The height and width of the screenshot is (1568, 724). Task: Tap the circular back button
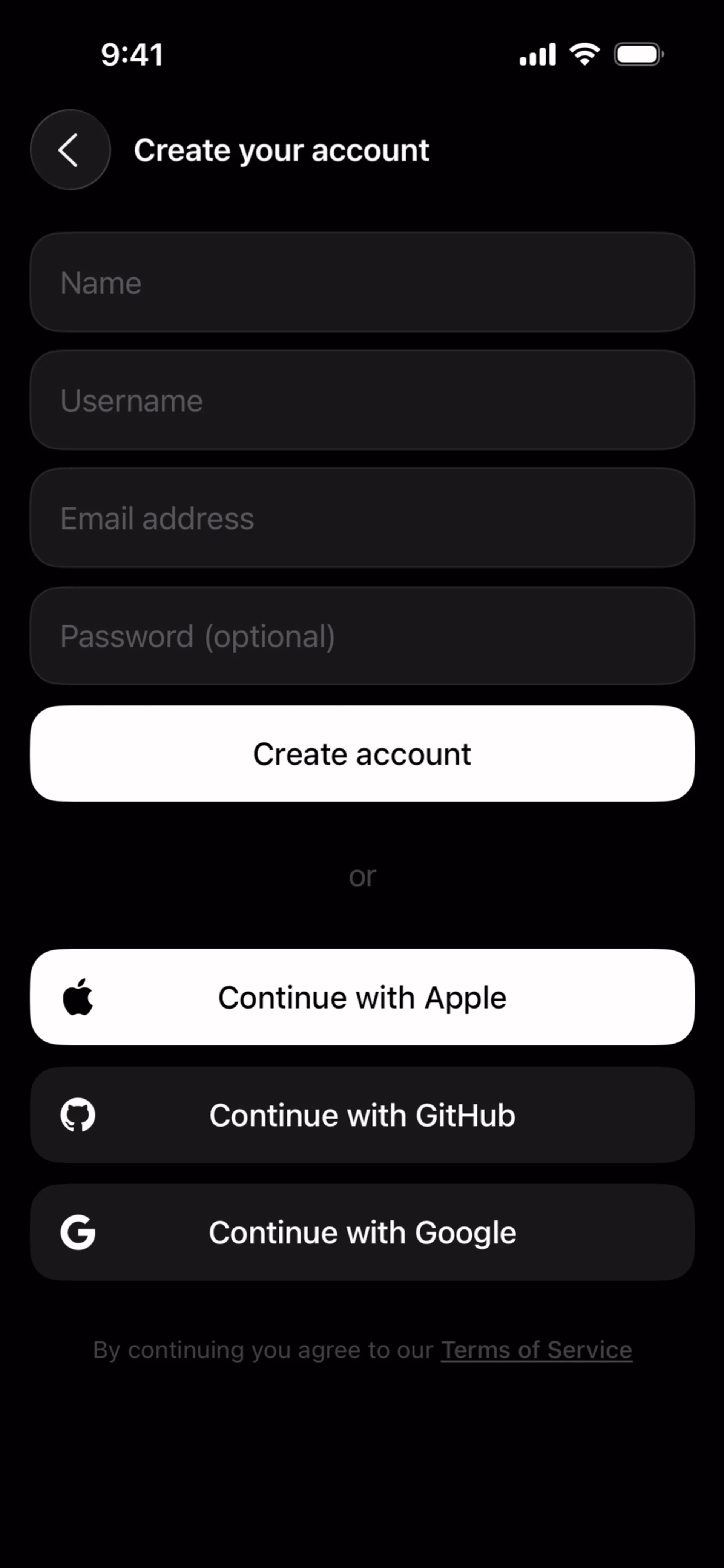click(69, 149)
